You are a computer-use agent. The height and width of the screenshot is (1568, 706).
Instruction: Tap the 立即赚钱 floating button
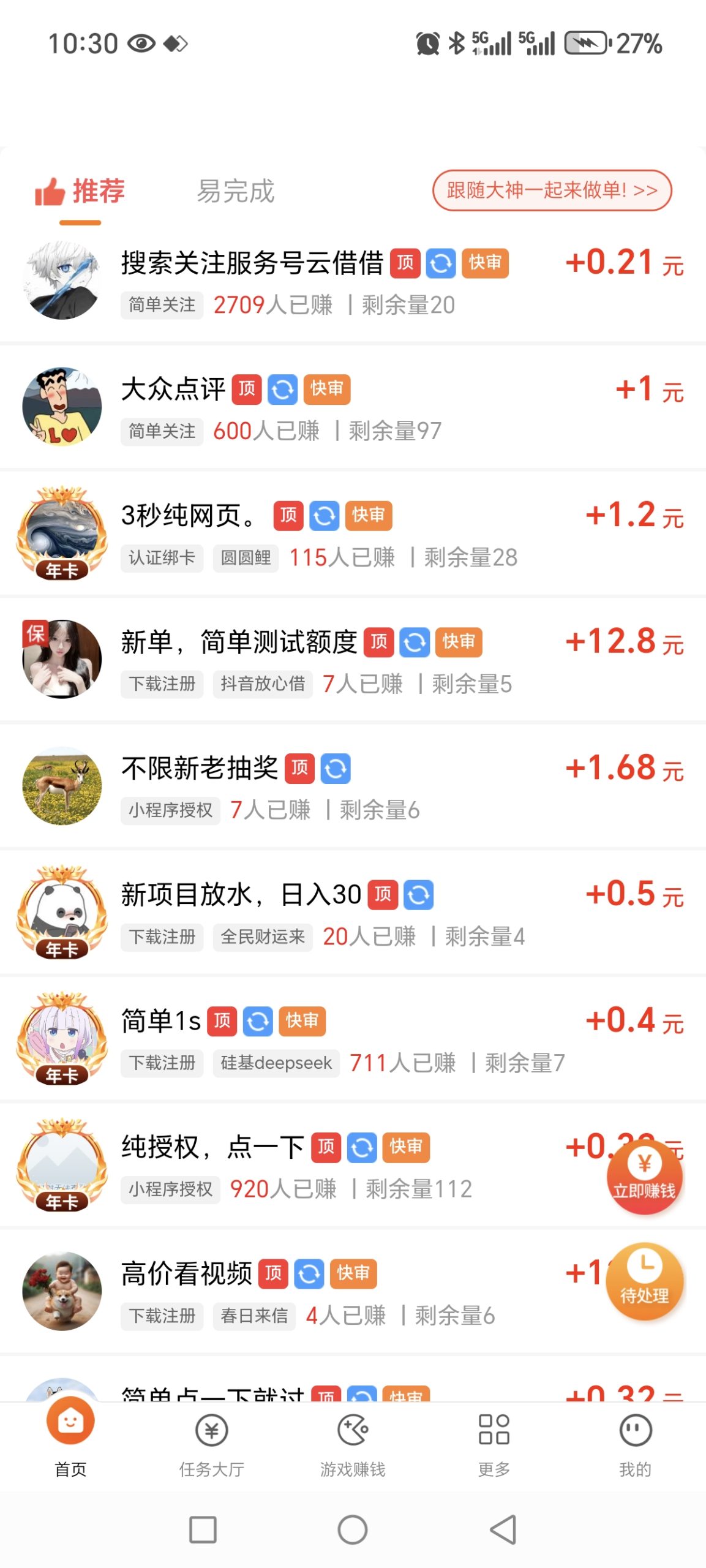(x=644, y=1177)
